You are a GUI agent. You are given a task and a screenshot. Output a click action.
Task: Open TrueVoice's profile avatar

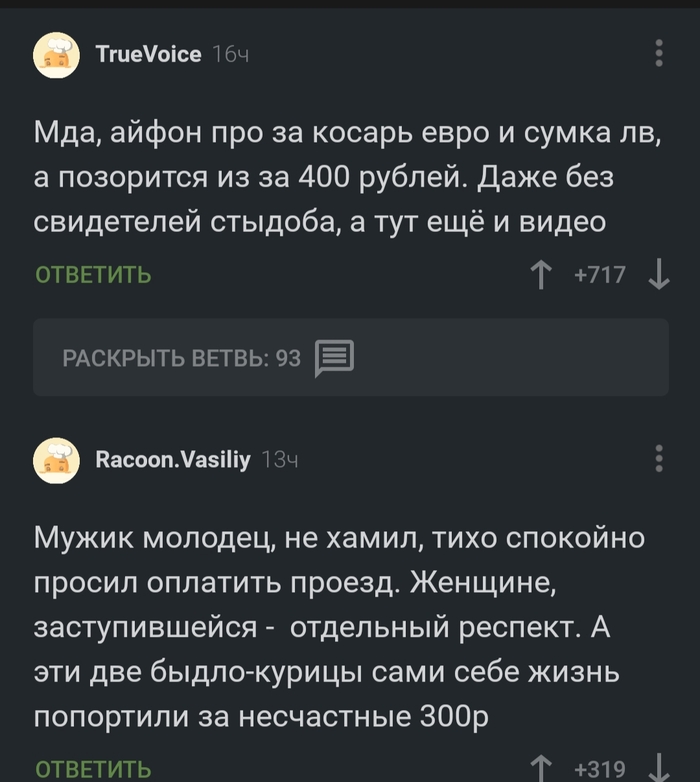[57, 54]
